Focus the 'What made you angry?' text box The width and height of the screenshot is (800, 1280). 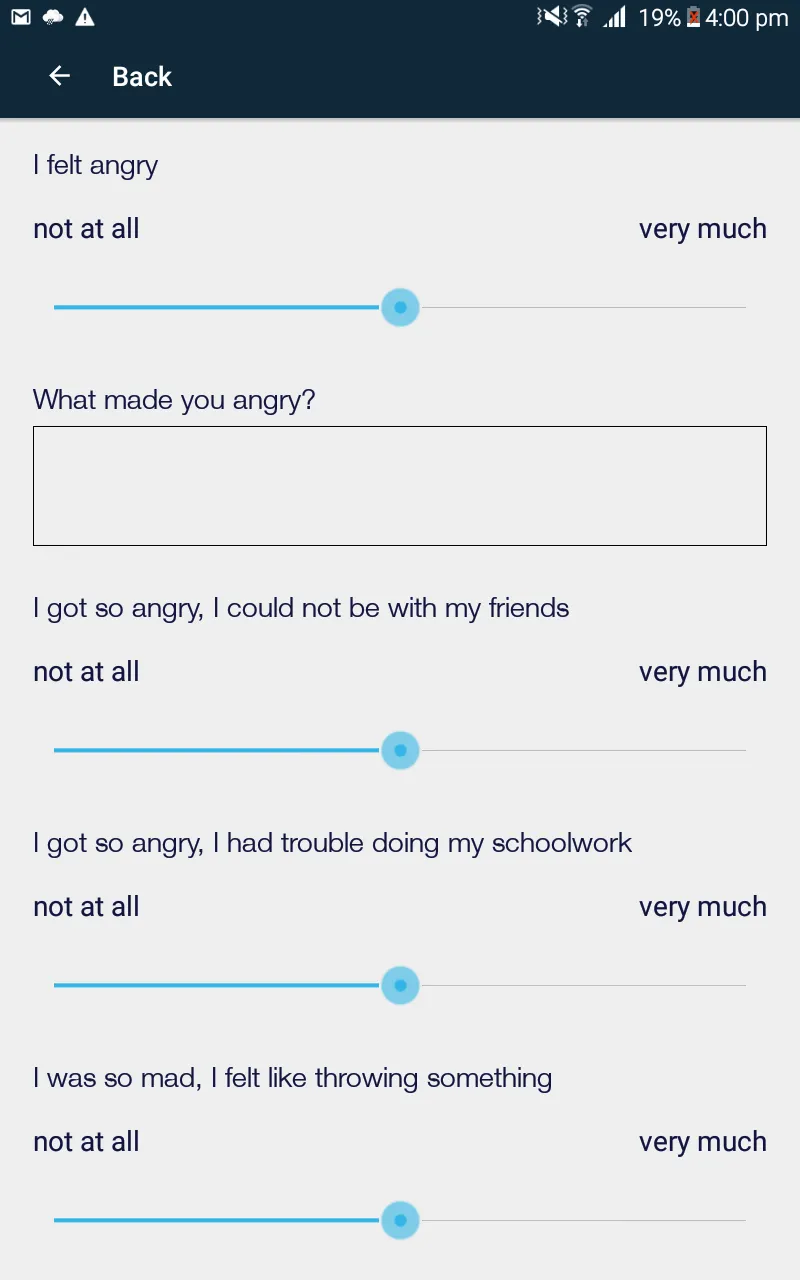click(x=400, y=486)
